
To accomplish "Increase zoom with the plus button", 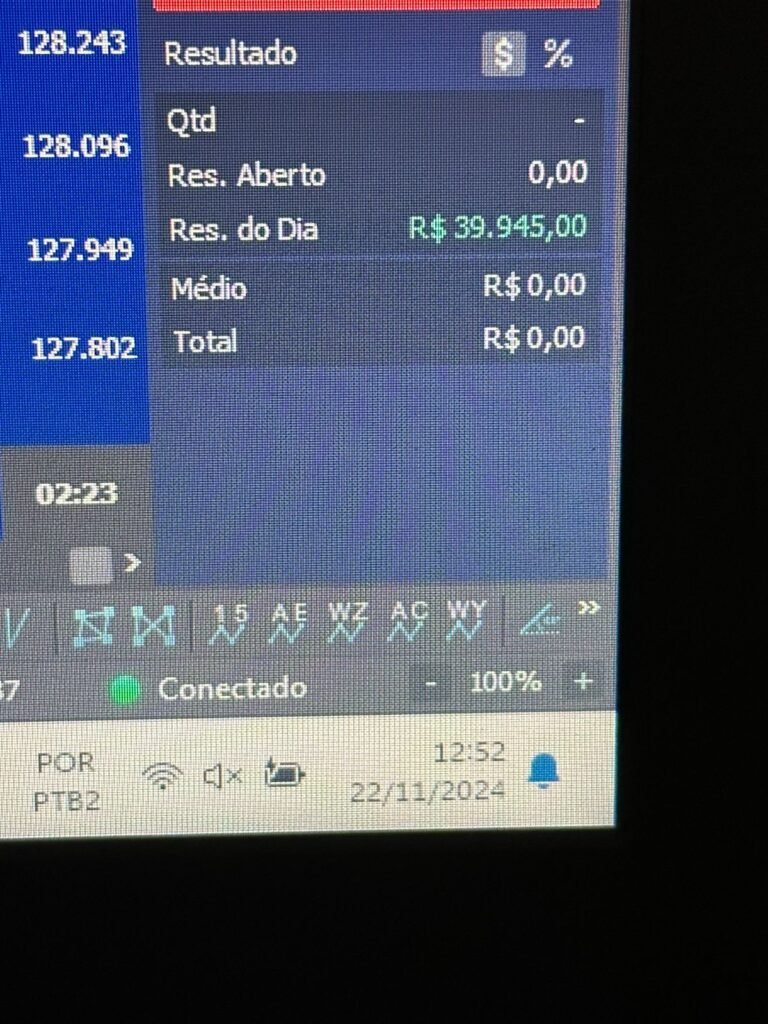I will coord(583,683).
